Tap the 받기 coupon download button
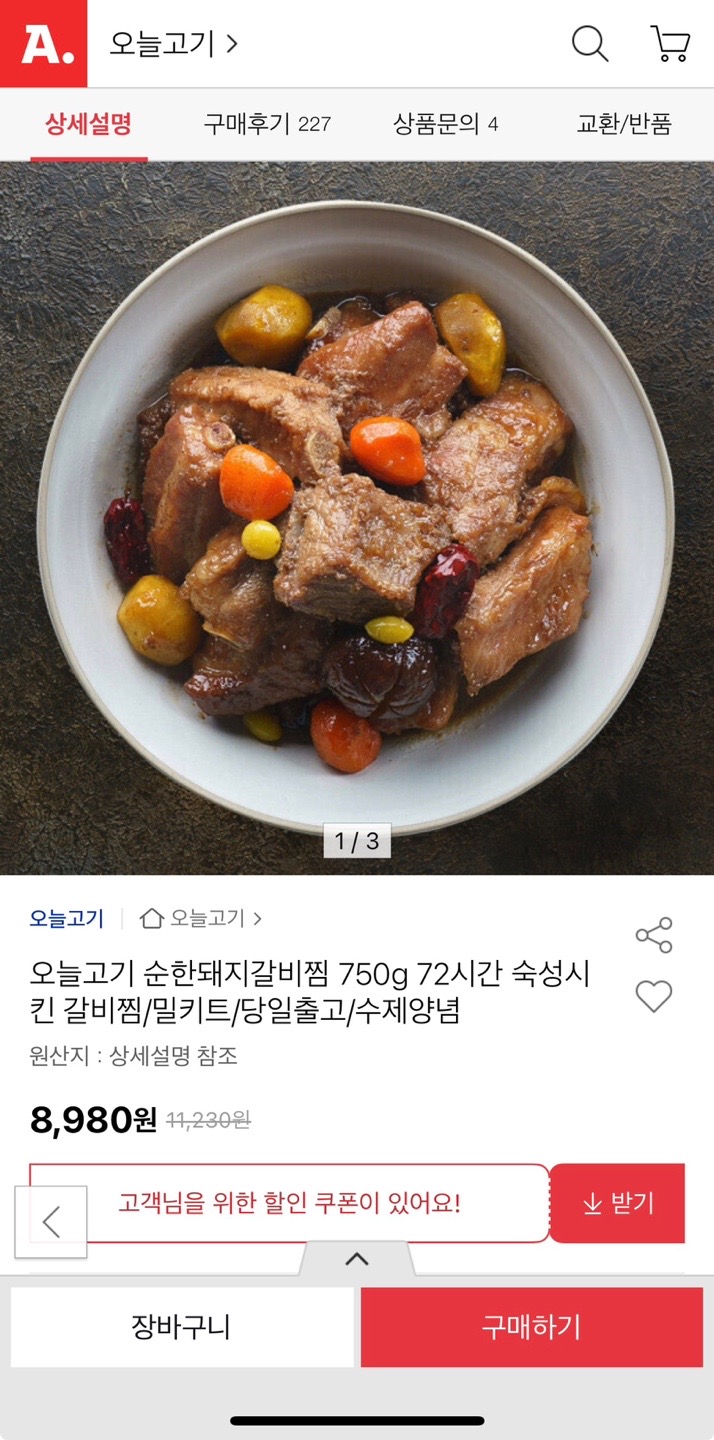This screenshot has height=1440, width=714. click(617, 1203)
